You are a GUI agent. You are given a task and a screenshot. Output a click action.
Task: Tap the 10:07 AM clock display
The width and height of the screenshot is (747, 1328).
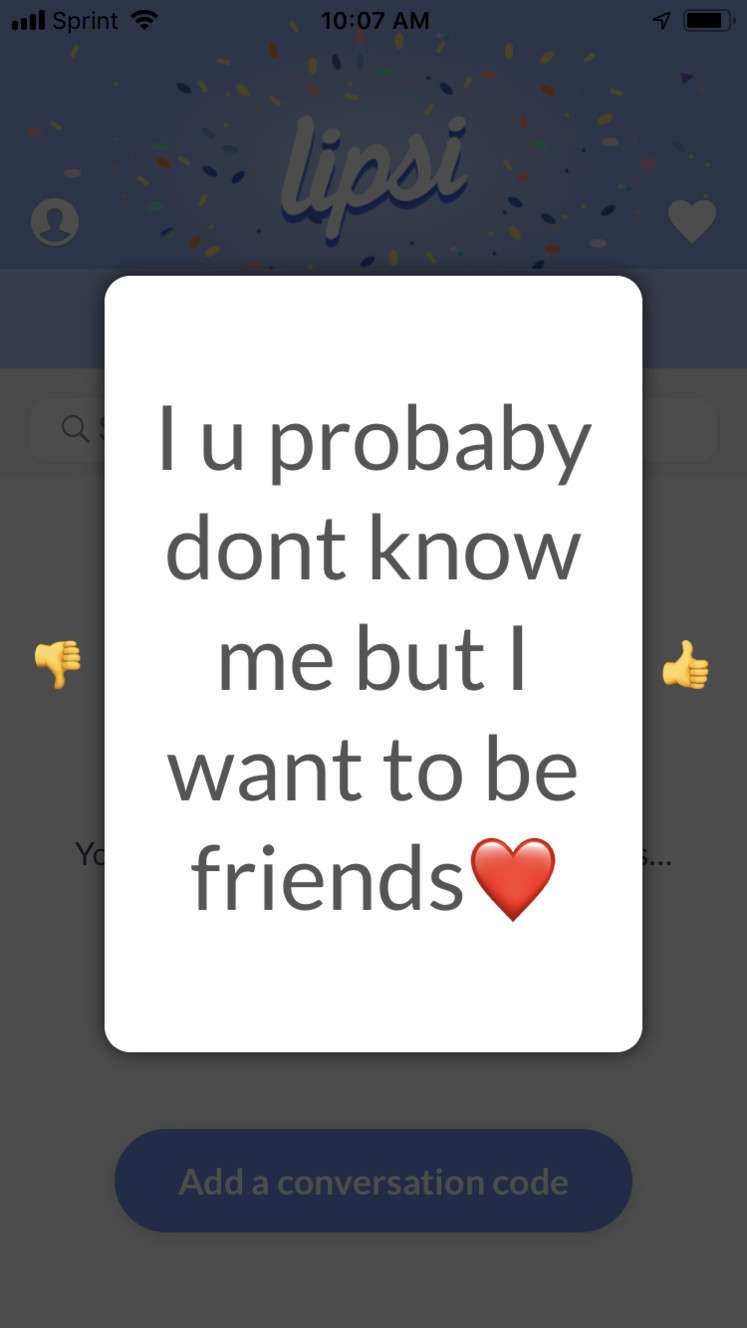point(374,19)
